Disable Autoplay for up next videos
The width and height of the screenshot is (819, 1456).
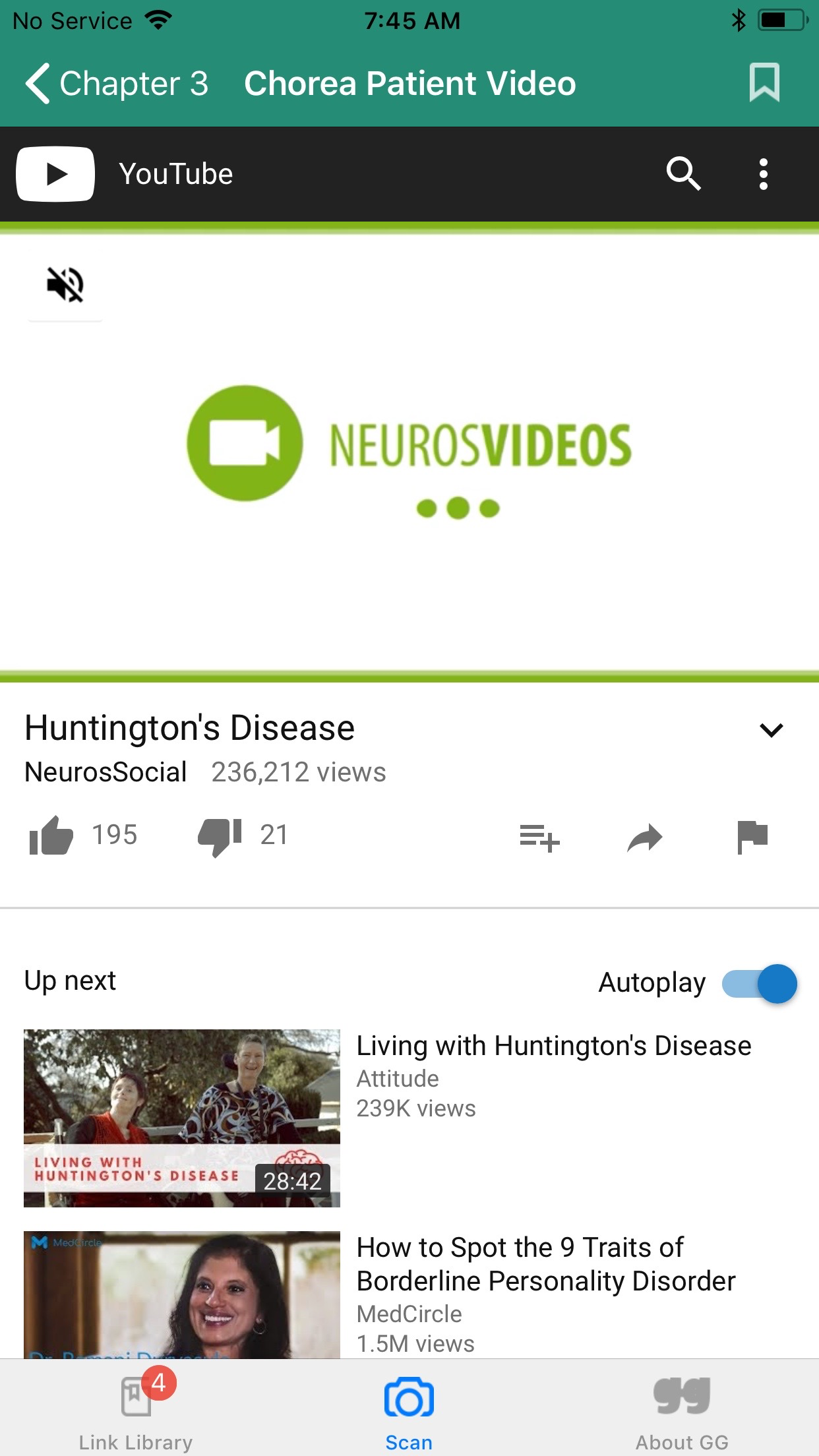(764, 983)
